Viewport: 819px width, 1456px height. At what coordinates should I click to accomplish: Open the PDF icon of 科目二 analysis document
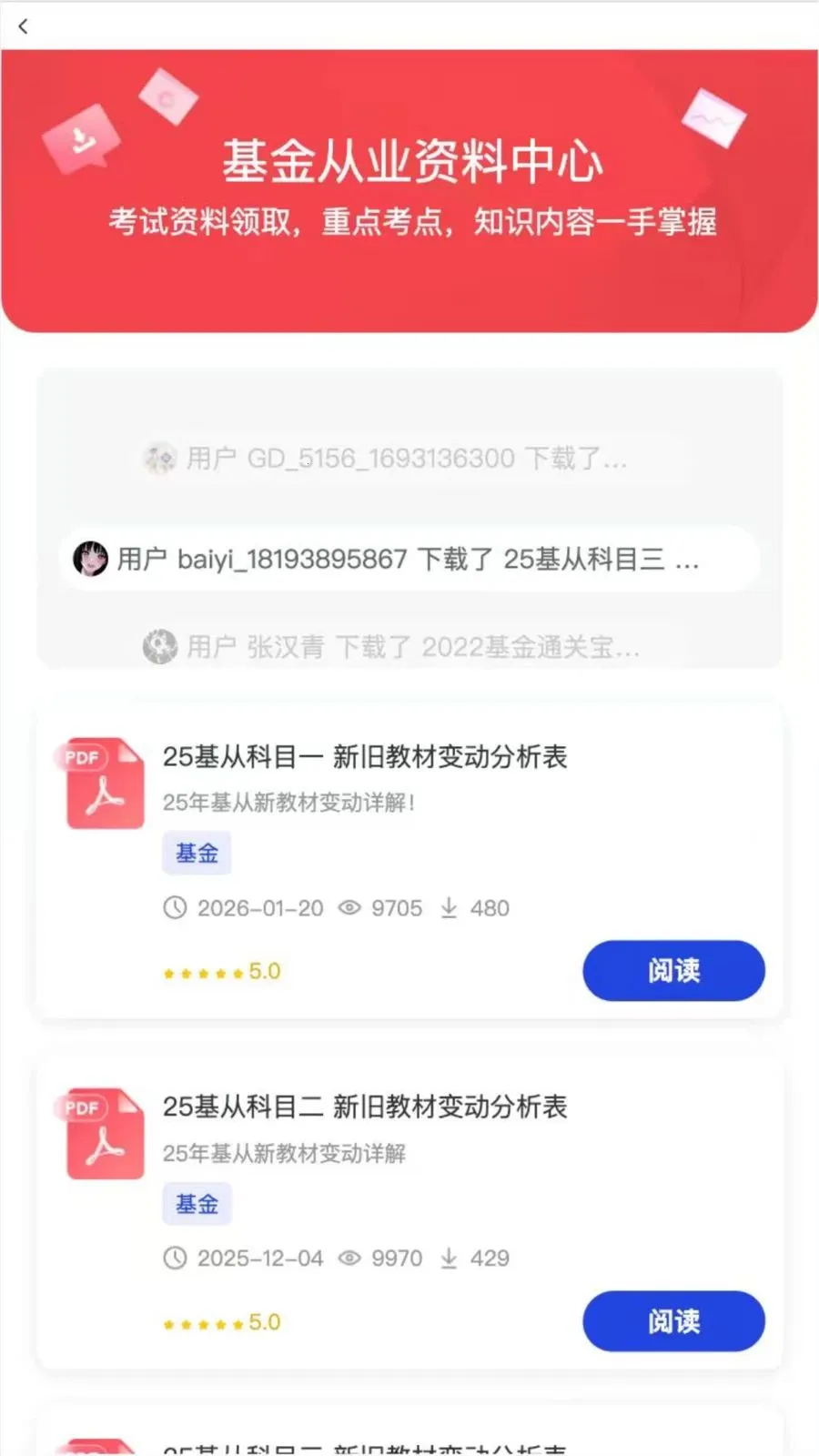(100, 1133)
